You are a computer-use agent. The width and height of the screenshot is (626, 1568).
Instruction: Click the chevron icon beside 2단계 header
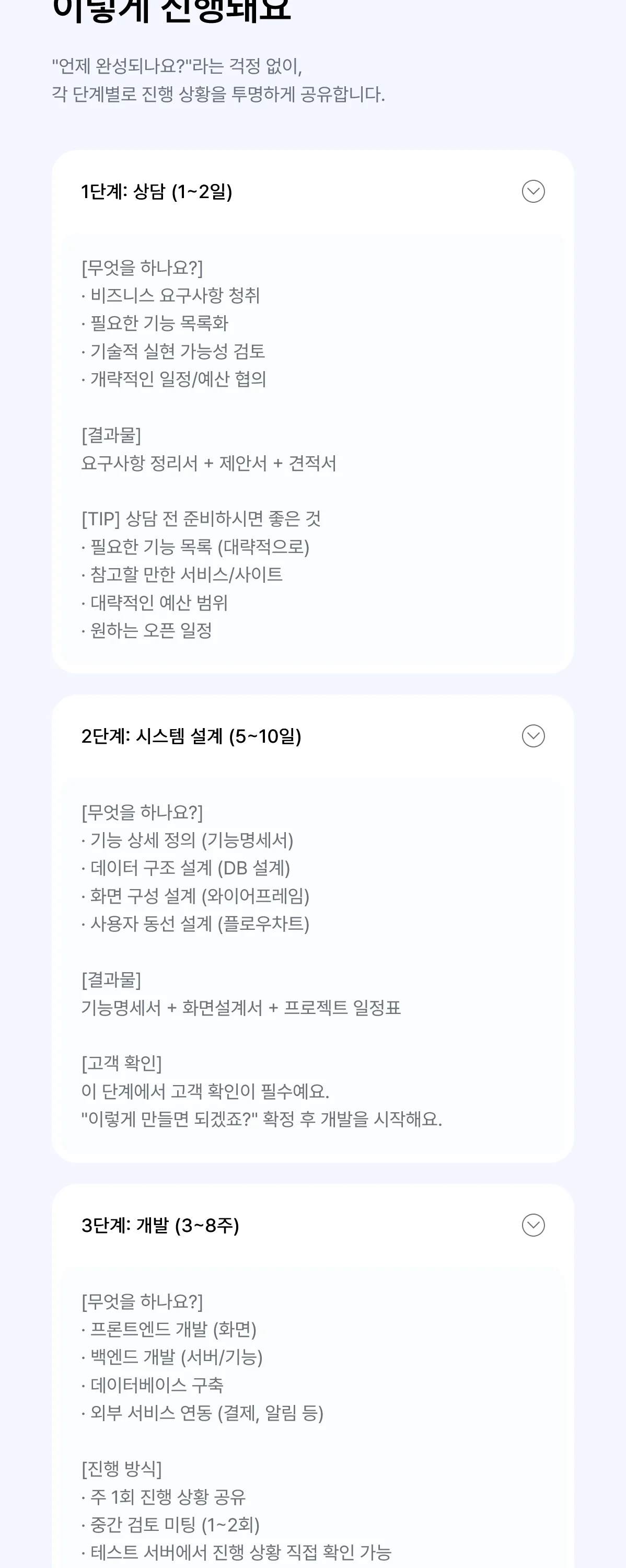(x=532, y=735)
